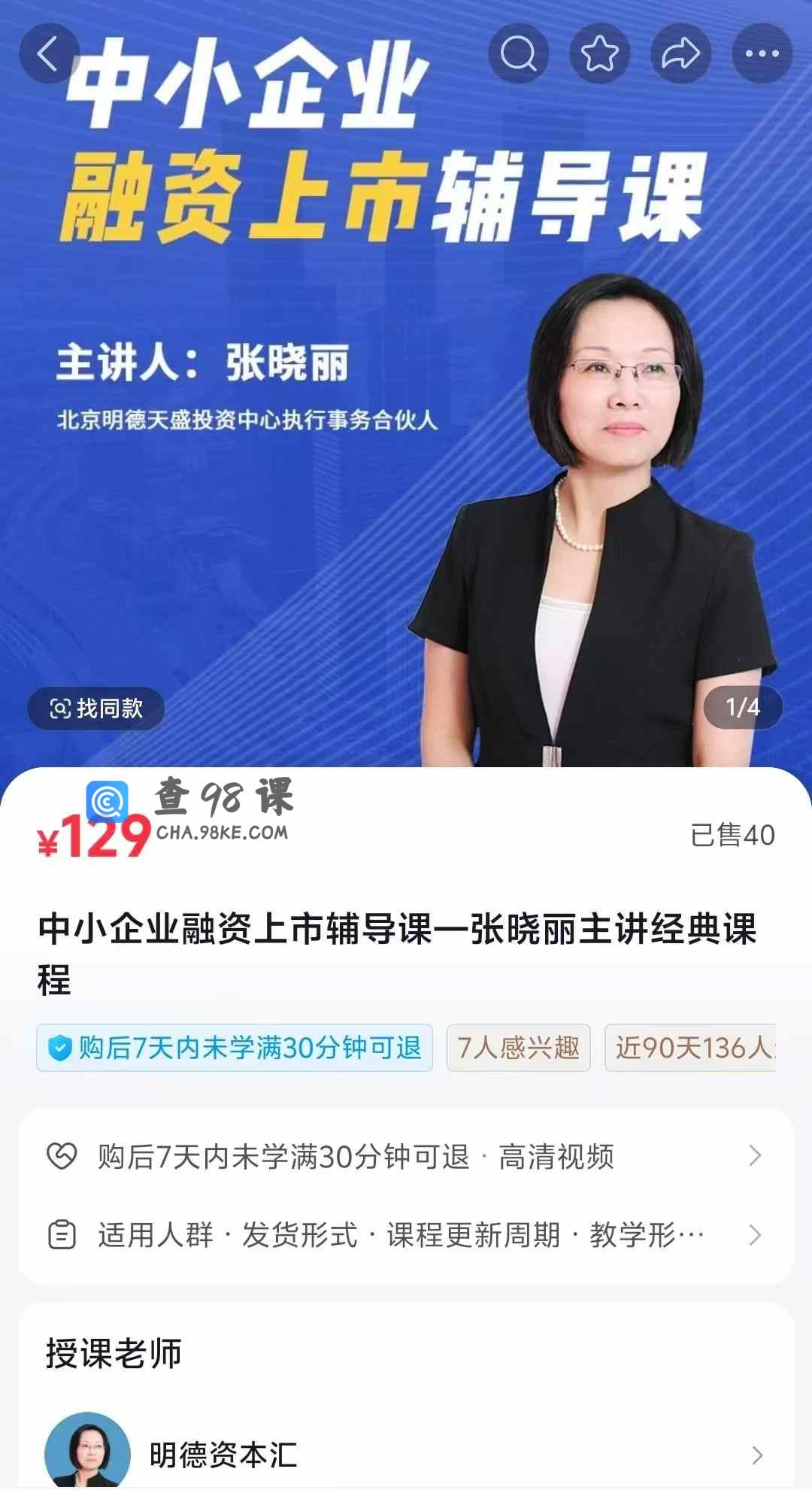The width and height of the screenshot is (812, 1490).
Task: Open the 高清视频 service guarantee row
Action: click(406, 1157)
